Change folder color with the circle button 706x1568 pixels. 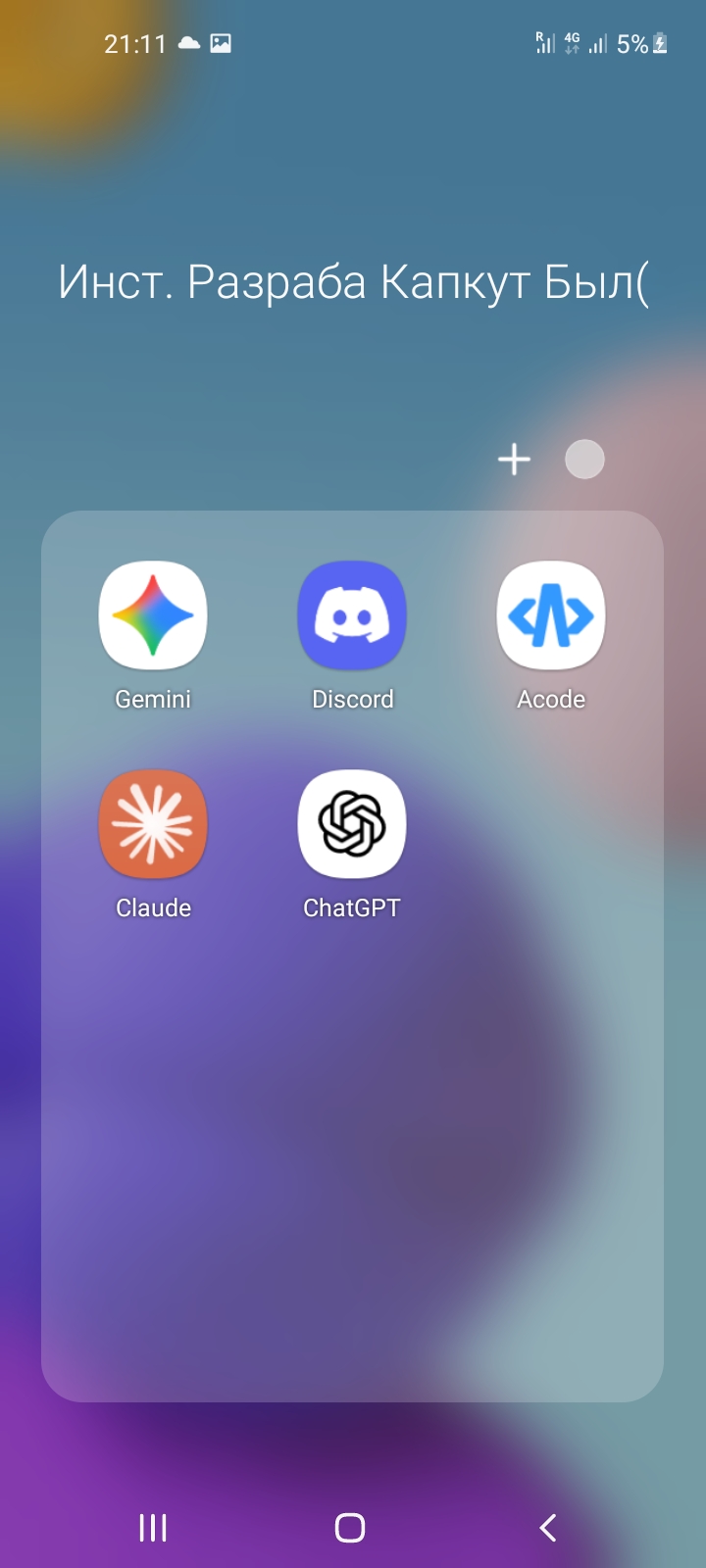pyautogui.click(x=584, y=460)
